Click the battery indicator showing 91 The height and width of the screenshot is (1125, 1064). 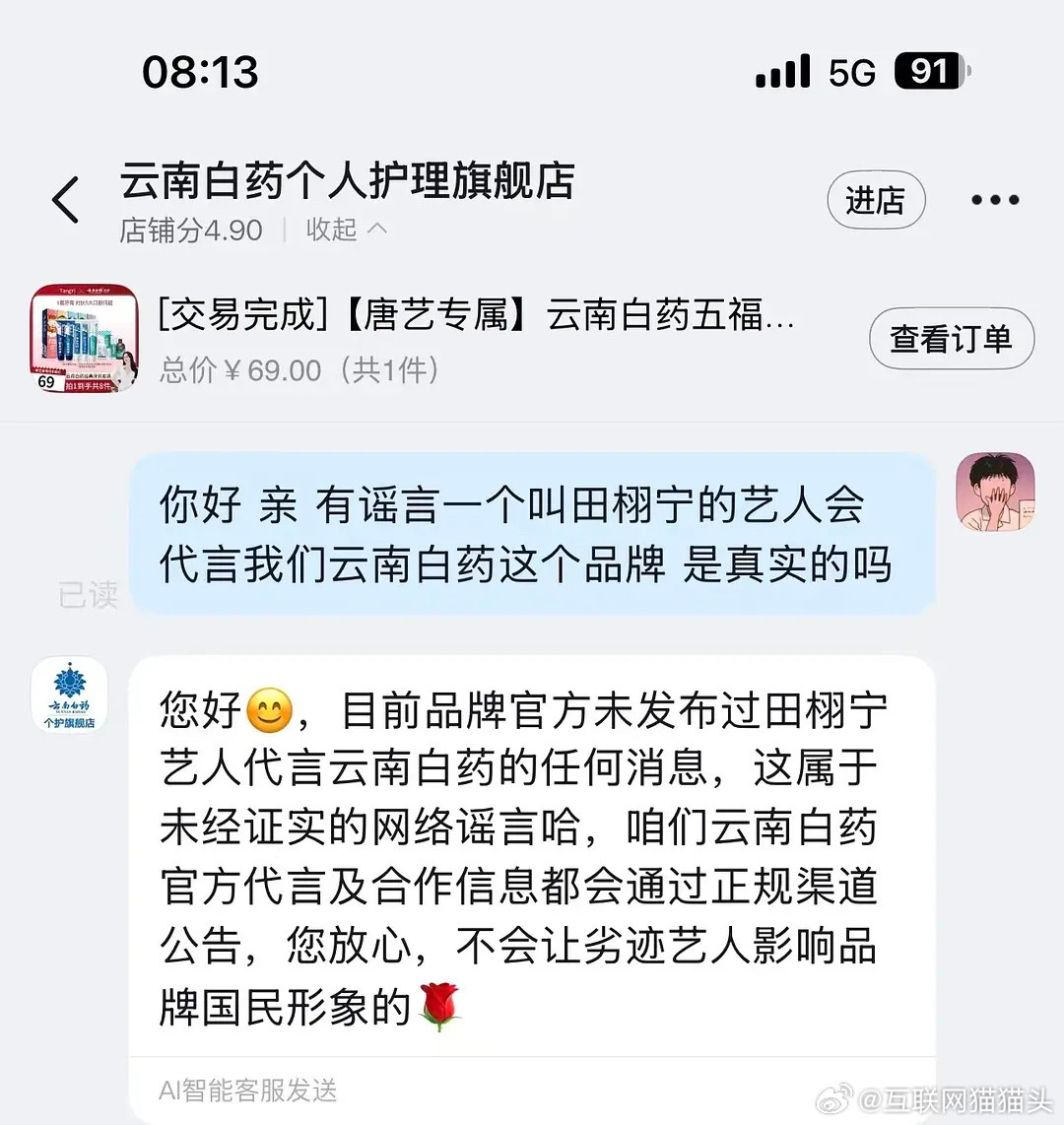tap(928, 70)
